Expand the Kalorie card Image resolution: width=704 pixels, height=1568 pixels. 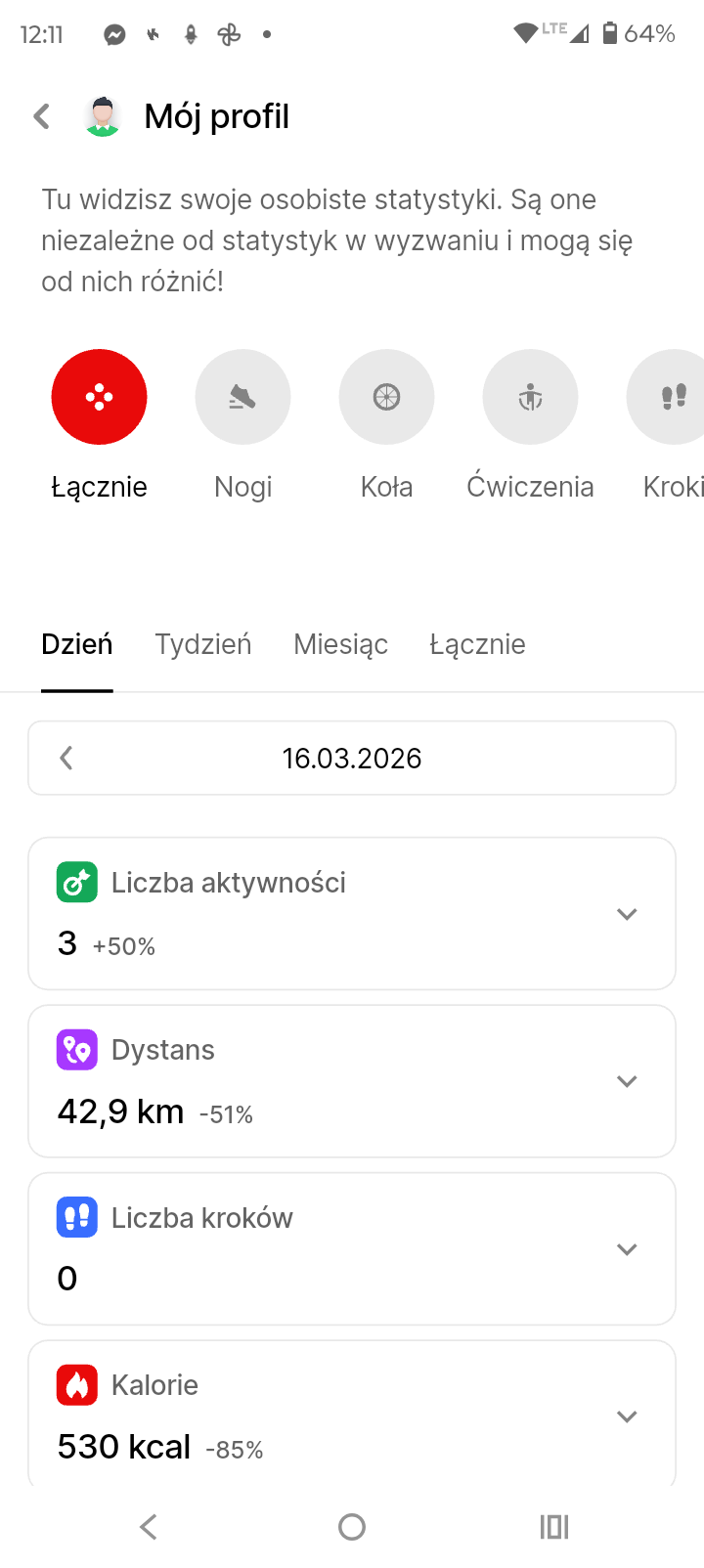click(627, 1416)
